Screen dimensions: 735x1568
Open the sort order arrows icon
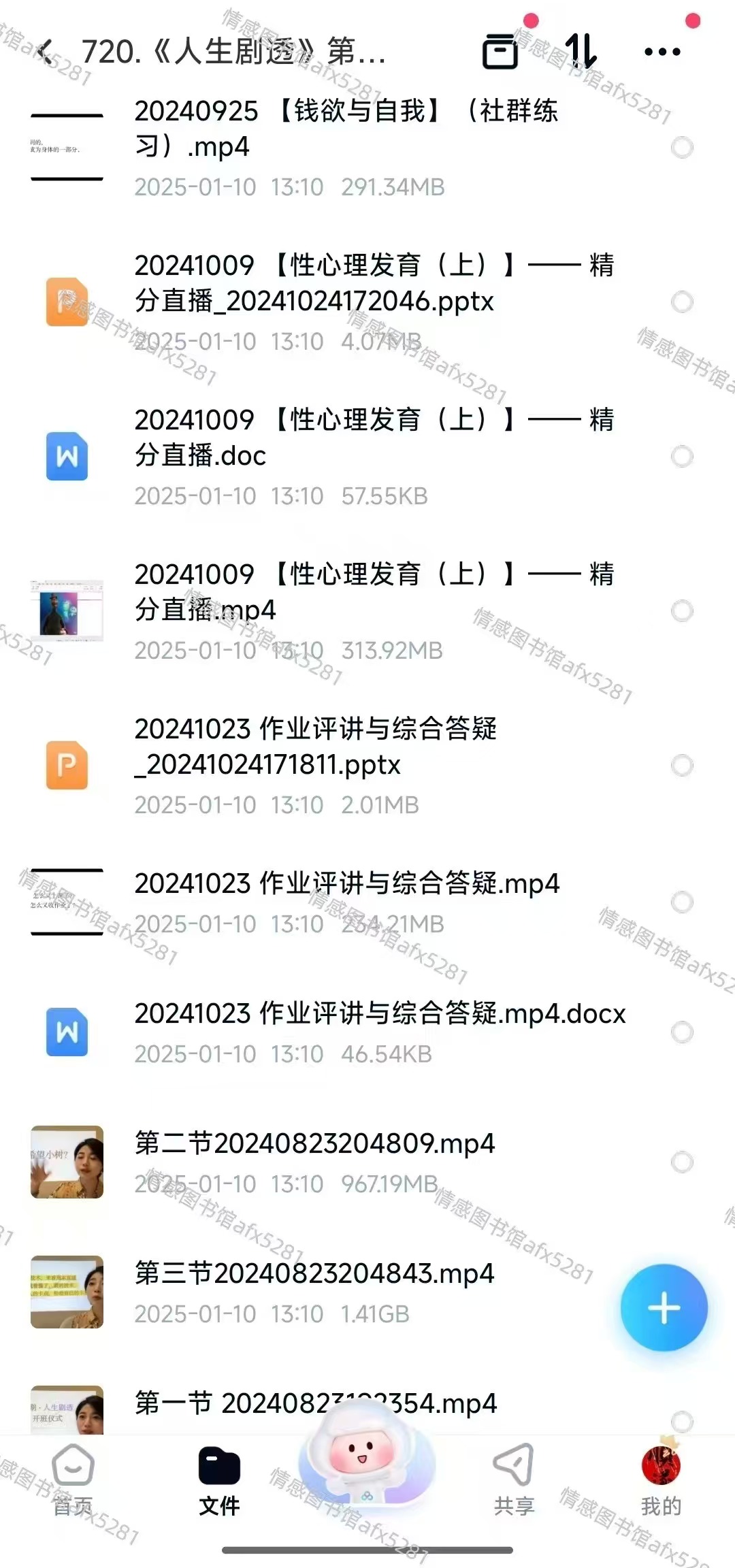coord(581,52)
